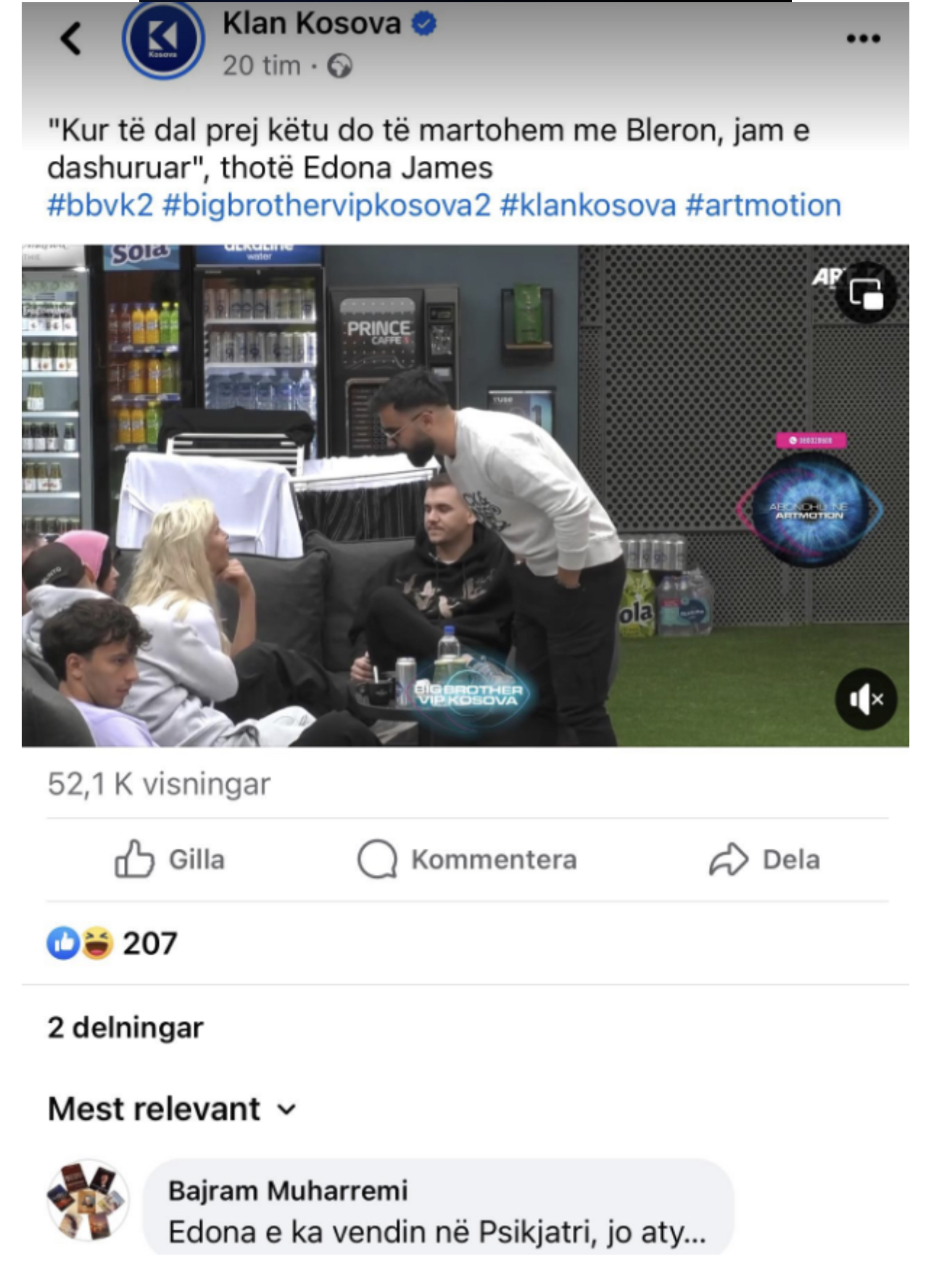The width and height of the screenshot is (926, 1288).
Task: Open the #bigbrothervipkosova2 hashtag
Action: tap(326, 206)
